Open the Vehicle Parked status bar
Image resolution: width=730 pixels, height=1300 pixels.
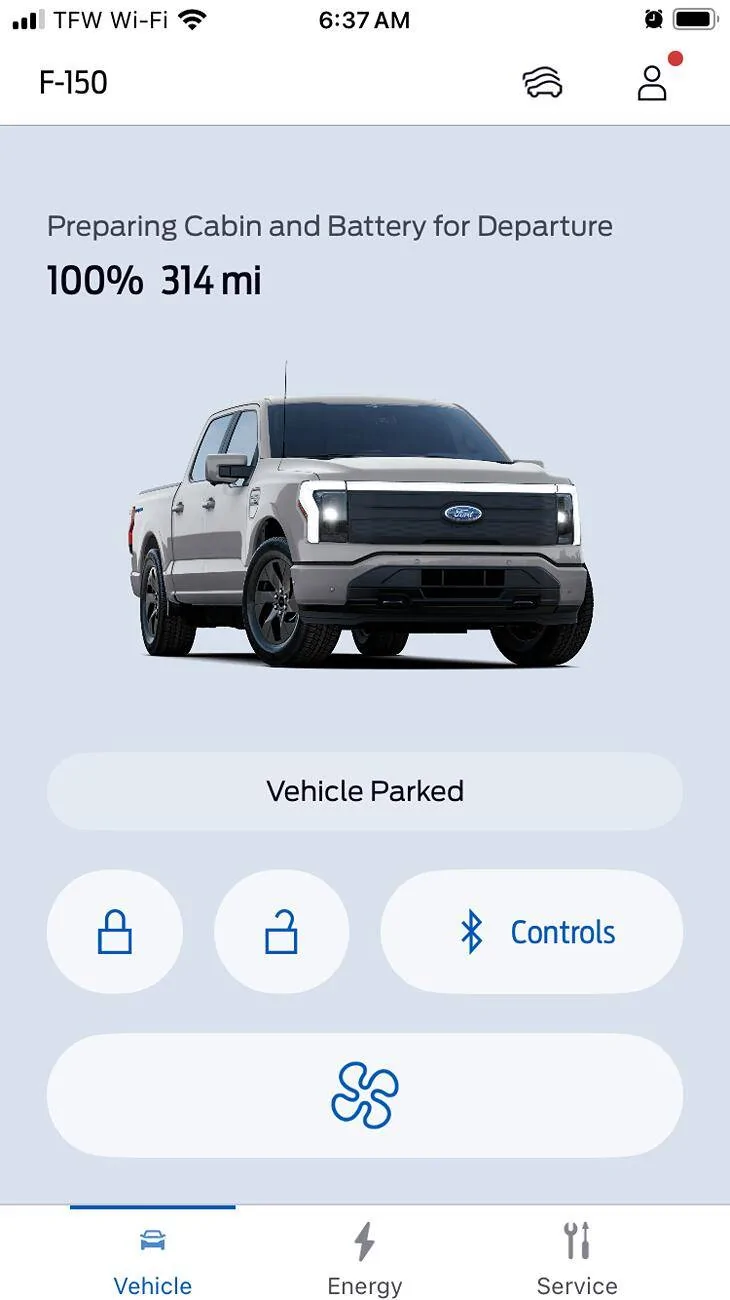[365, 792]
